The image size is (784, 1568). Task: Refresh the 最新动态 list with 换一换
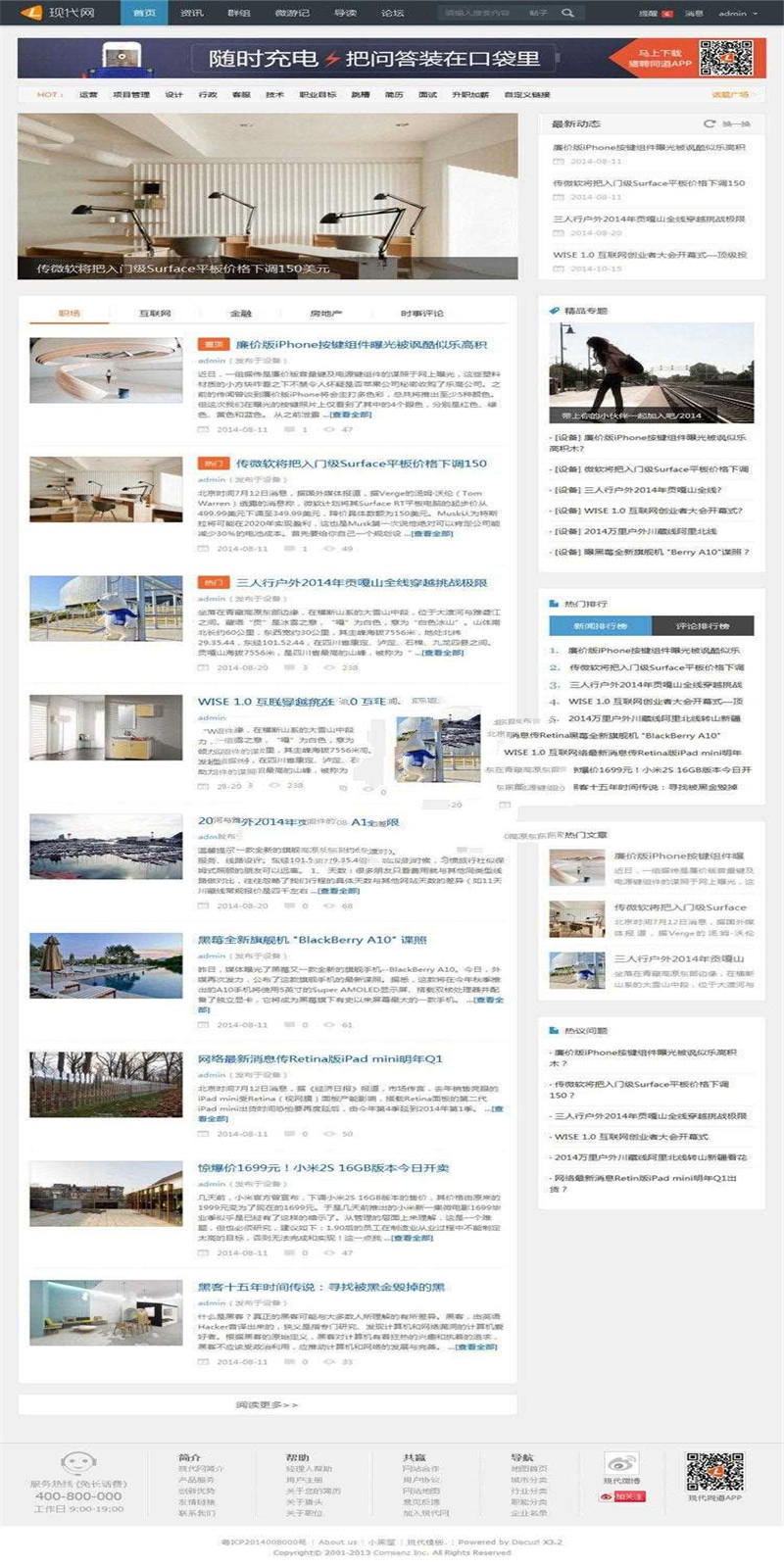pos(728,124)
